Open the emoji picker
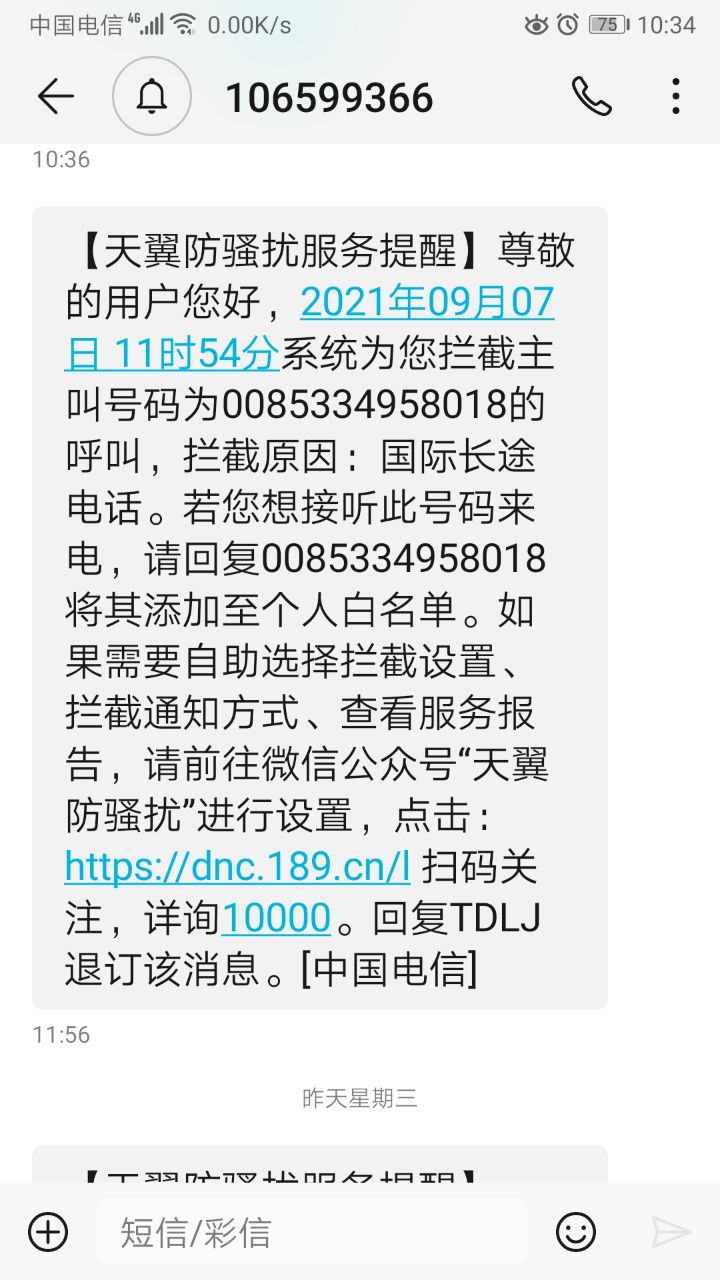 [576, 1232]
